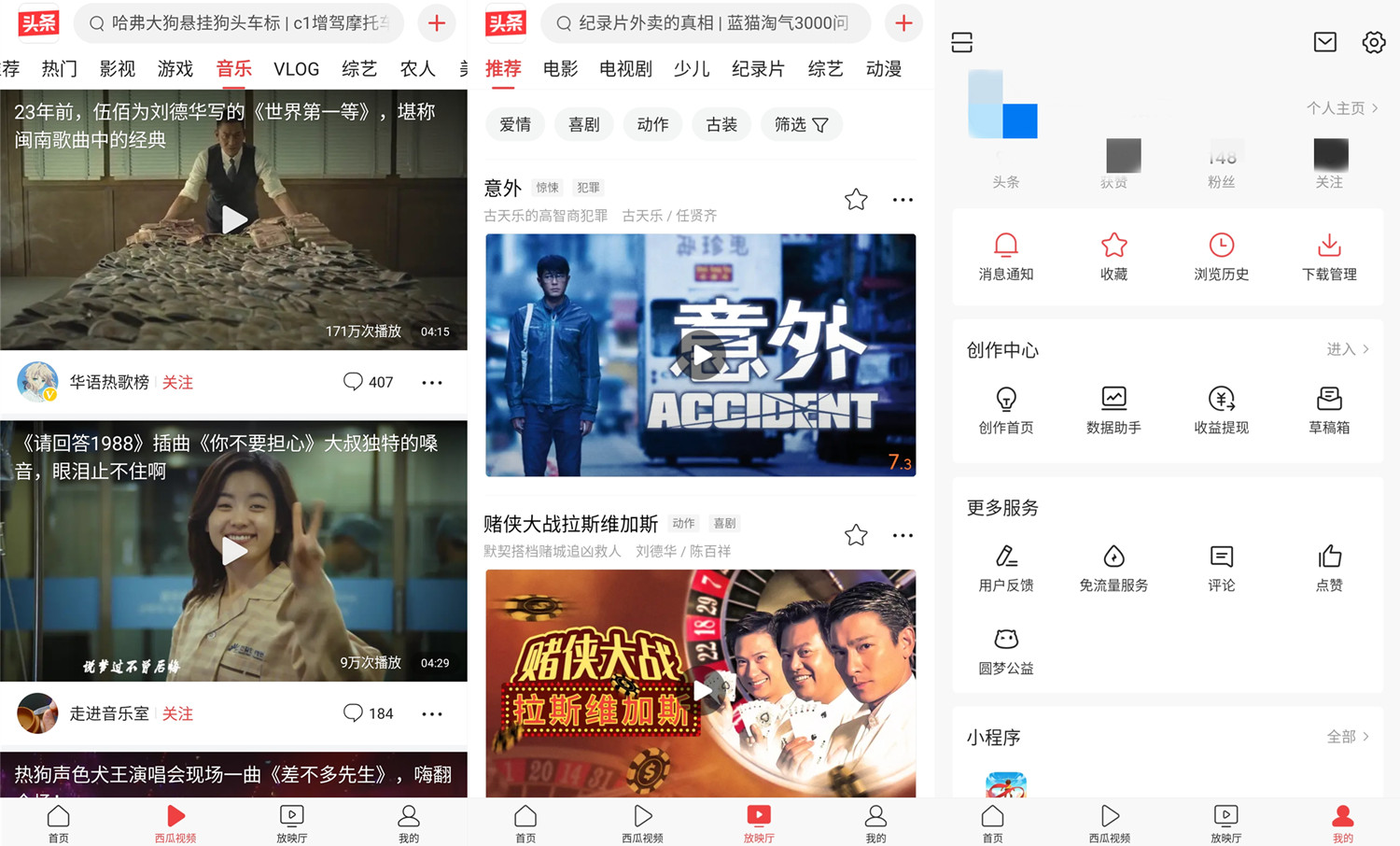Image resolution: width=1400 pixels, height=846 pixels.
Task: View all 小程序 via 全部
Action: click(1347, 737)
